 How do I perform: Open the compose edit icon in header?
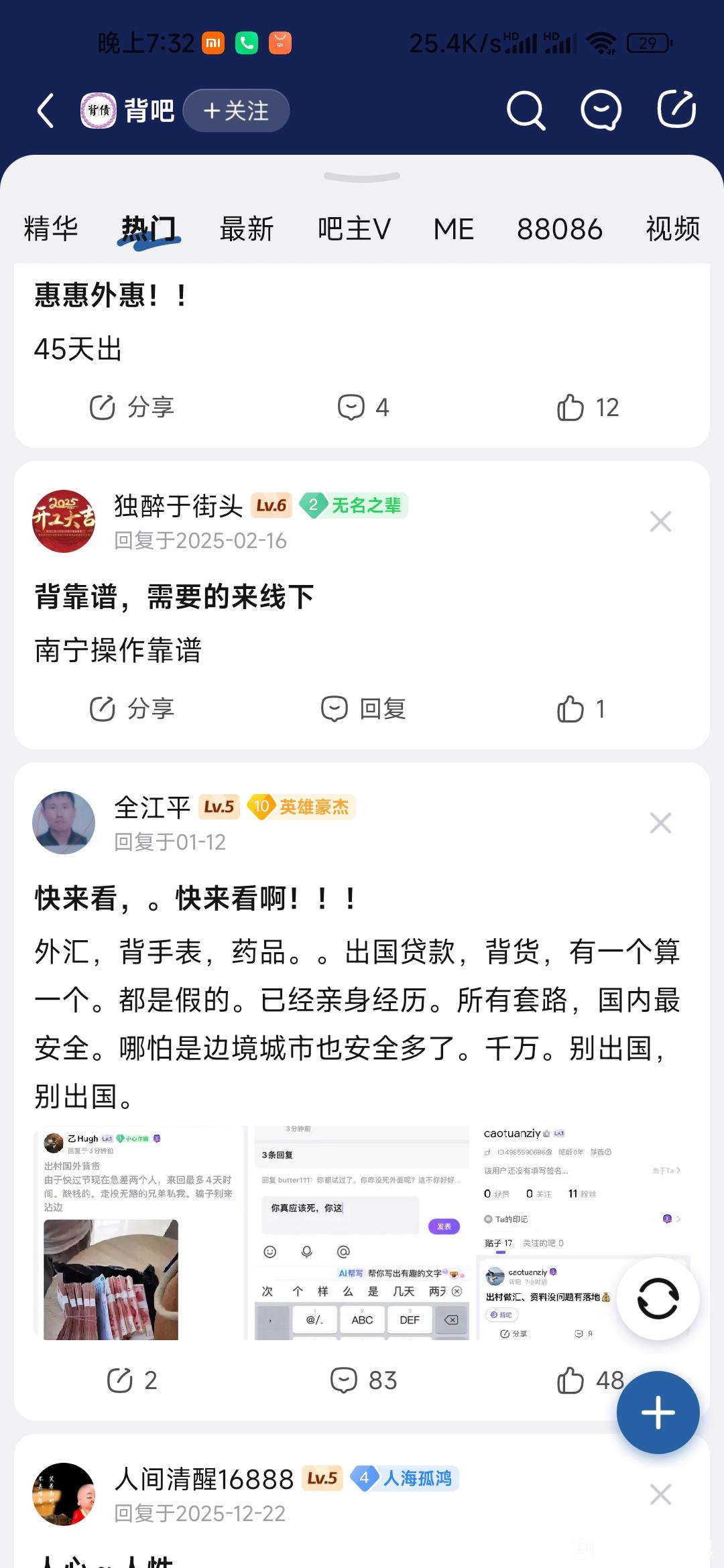click(x=676, y=111)
